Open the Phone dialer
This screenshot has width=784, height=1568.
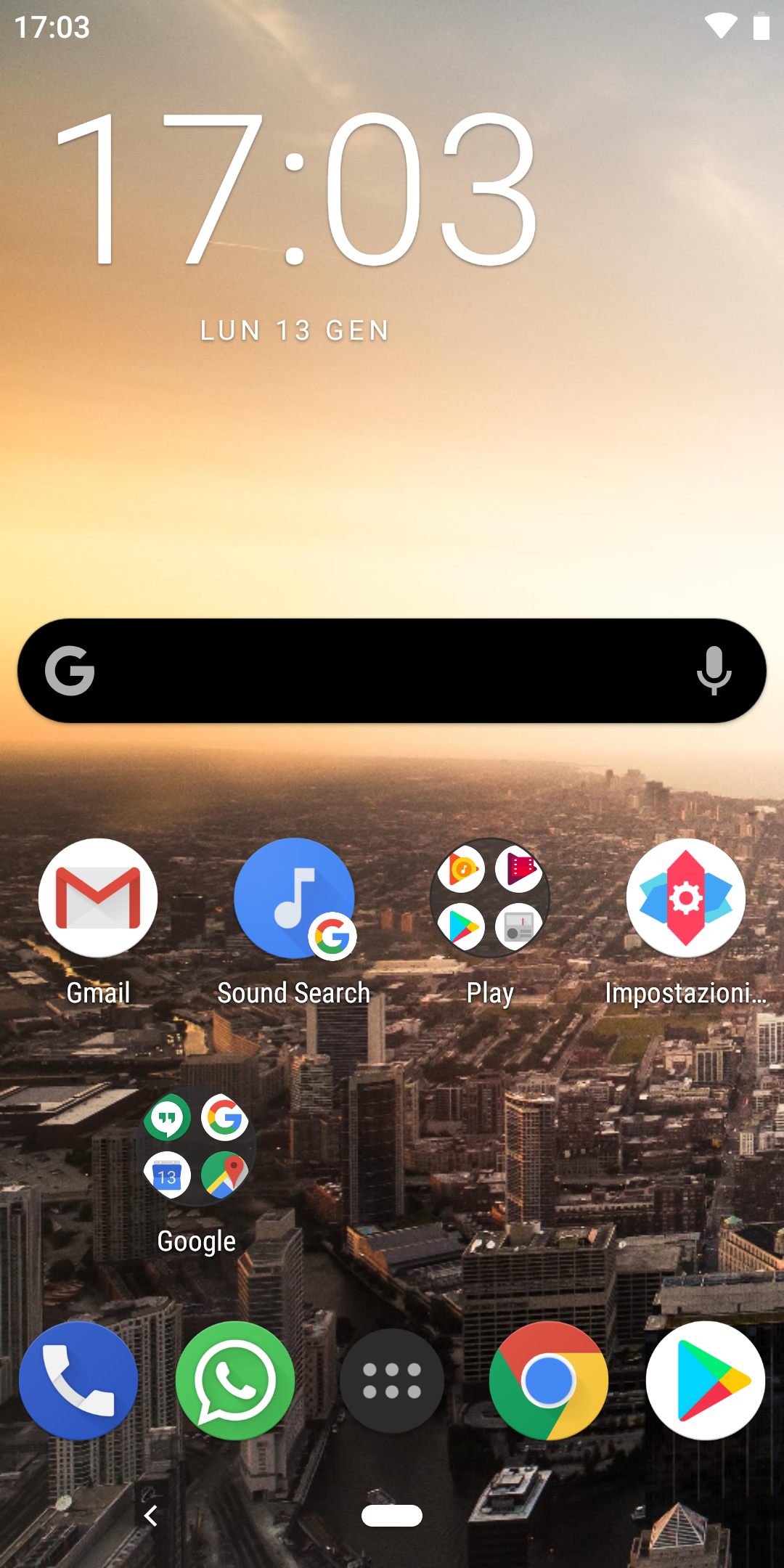[78, 1381]
